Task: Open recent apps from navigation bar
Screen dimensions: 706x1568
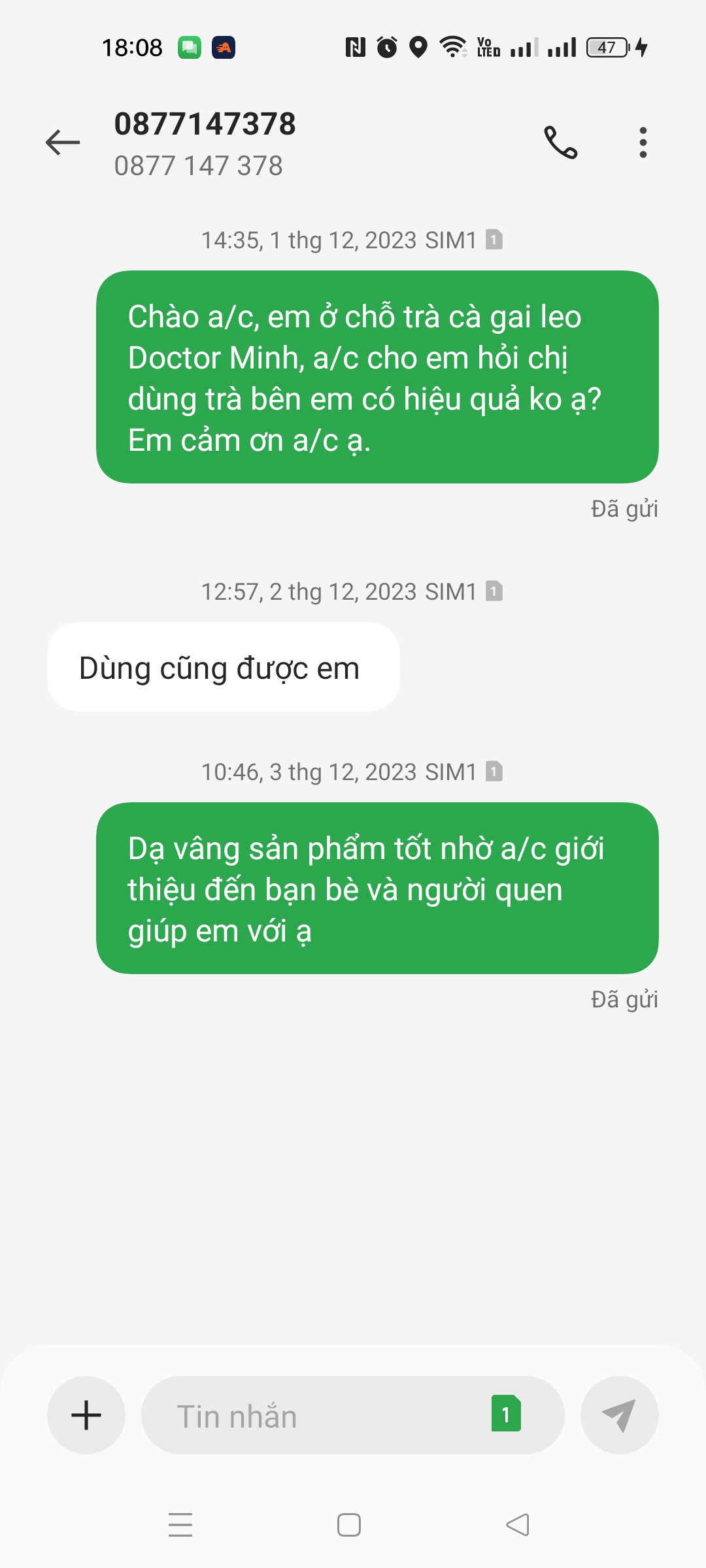Action: pyautogui.click(x=180, y=1524)
